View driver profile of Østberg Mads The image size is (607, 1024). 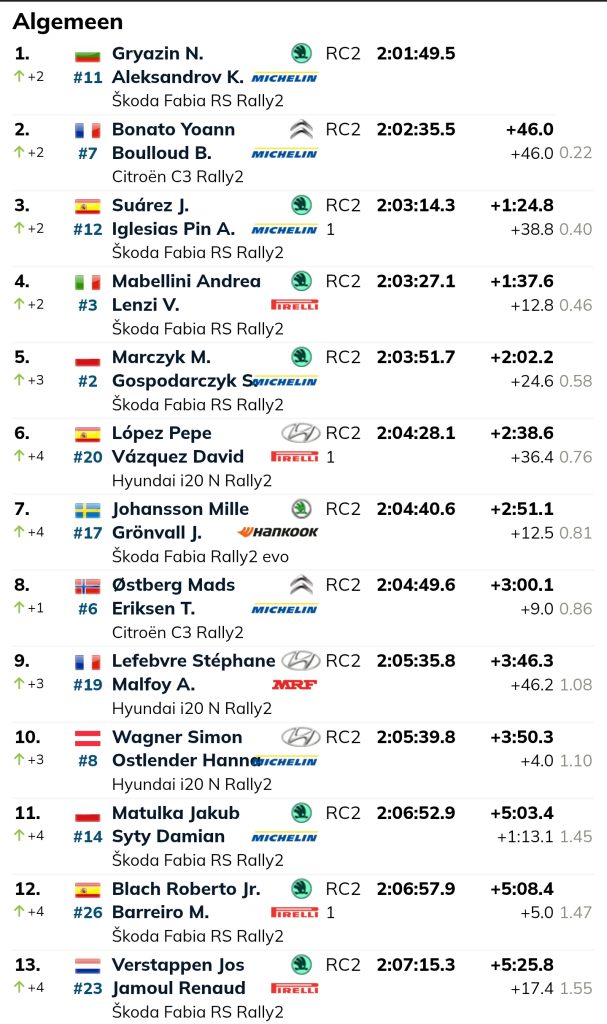173,584
